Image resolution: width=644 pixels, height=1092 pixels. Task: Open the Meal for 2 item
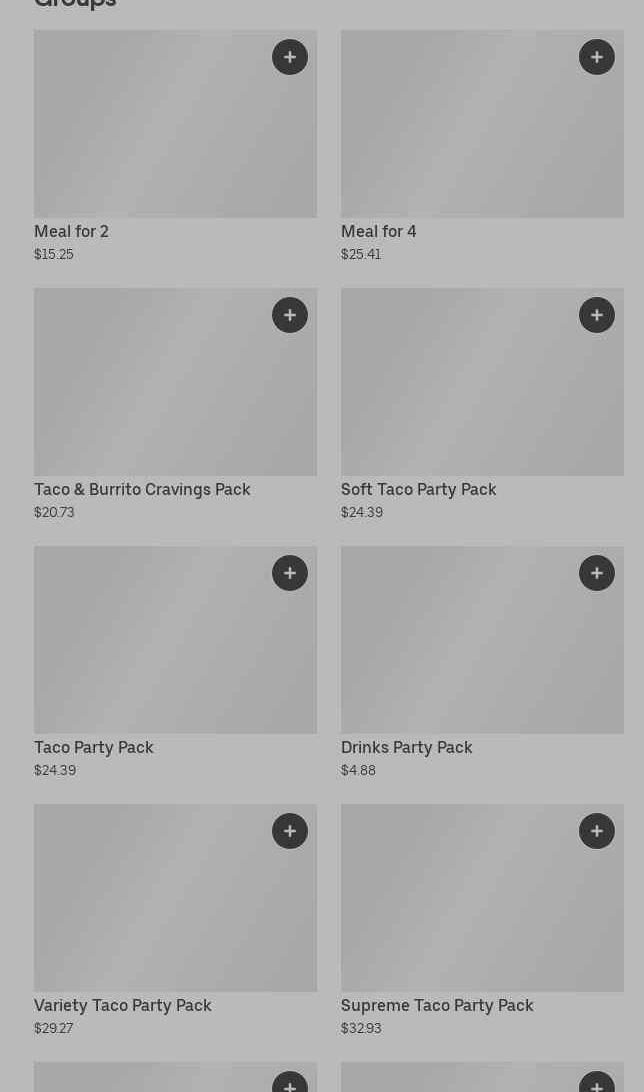[175, 146]
